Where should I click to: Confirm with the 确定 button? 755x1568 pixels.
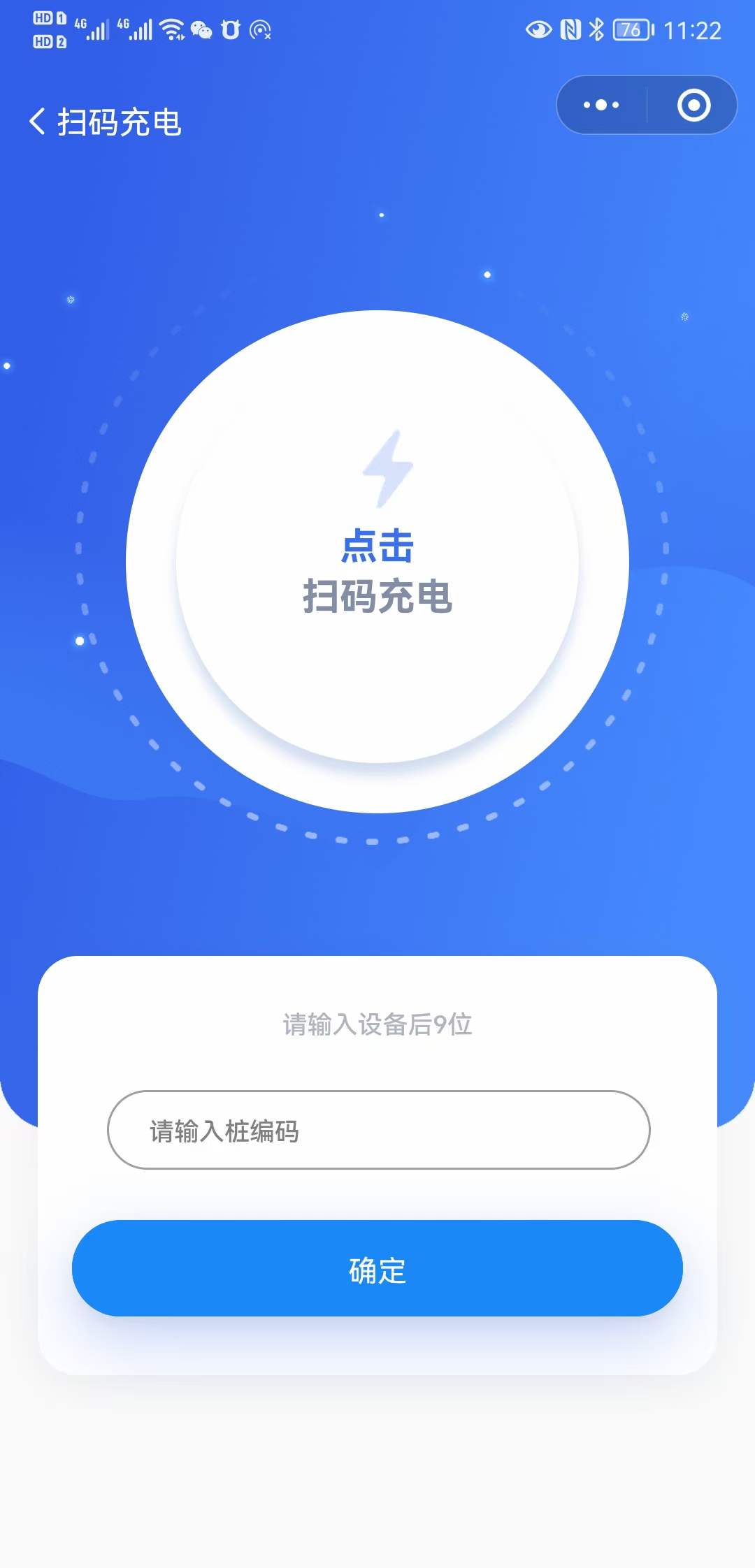pos(377,1268)
